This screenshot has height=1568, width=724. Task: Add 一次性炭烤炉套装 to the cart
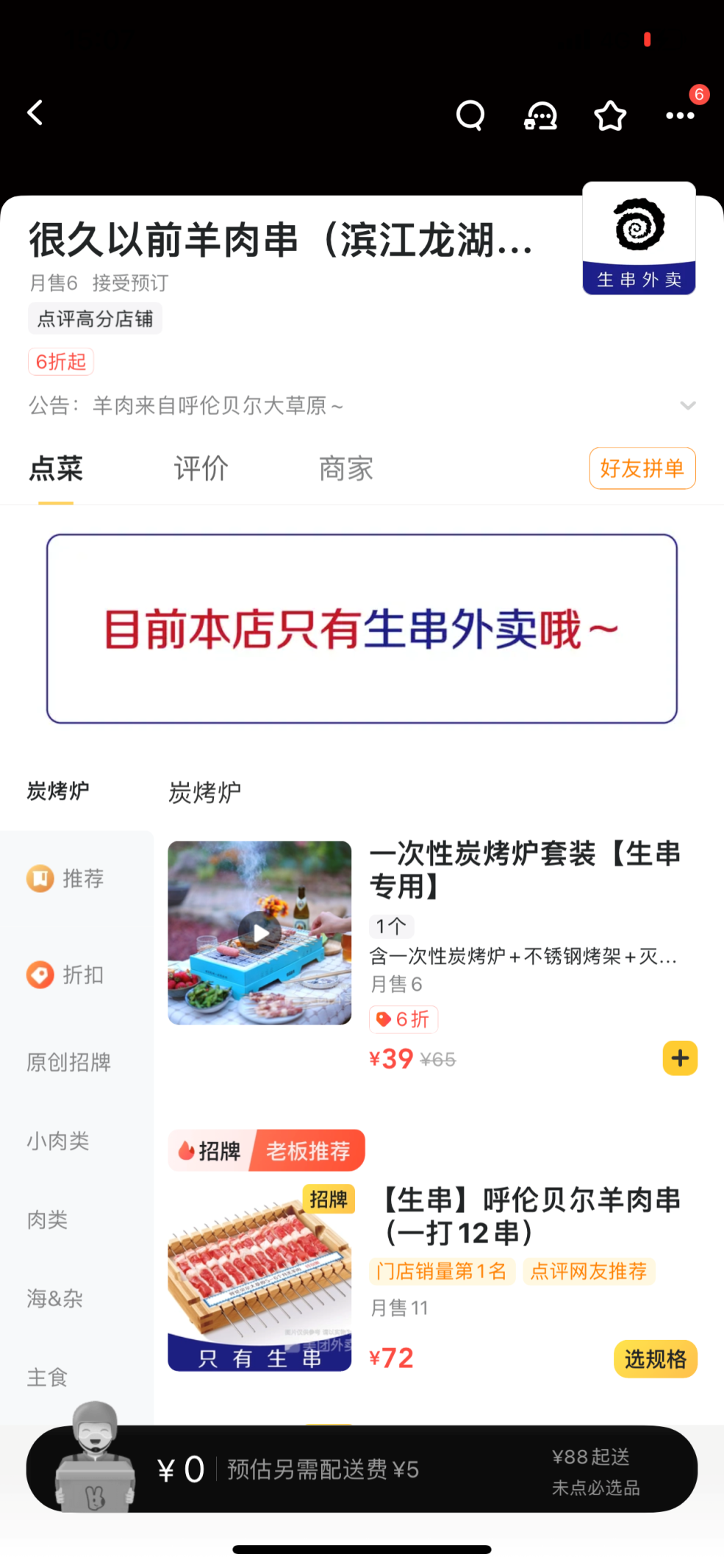coord(680,1058)
